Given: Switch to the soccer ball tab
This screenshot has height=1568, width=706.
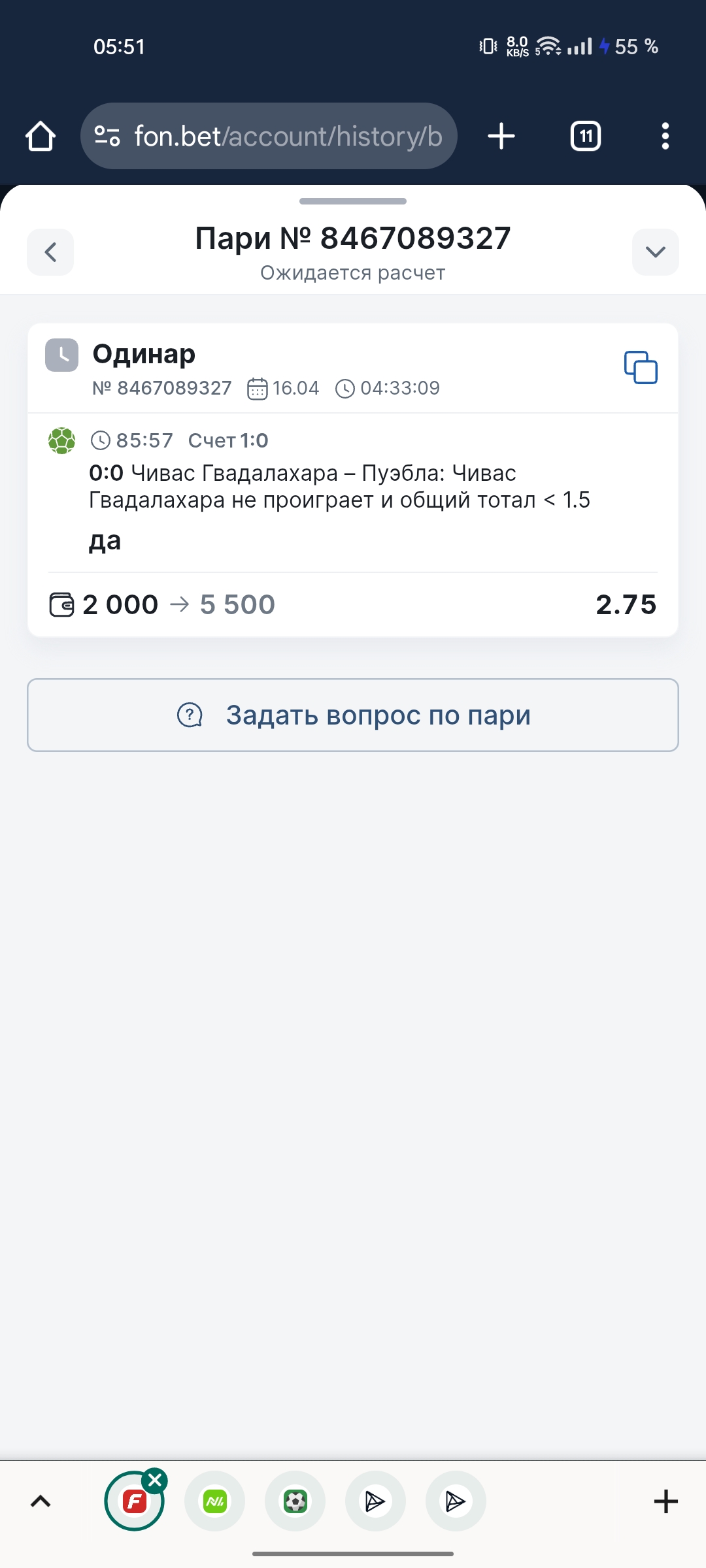Looking at the screenshot, I should [x=295, y=1501].
